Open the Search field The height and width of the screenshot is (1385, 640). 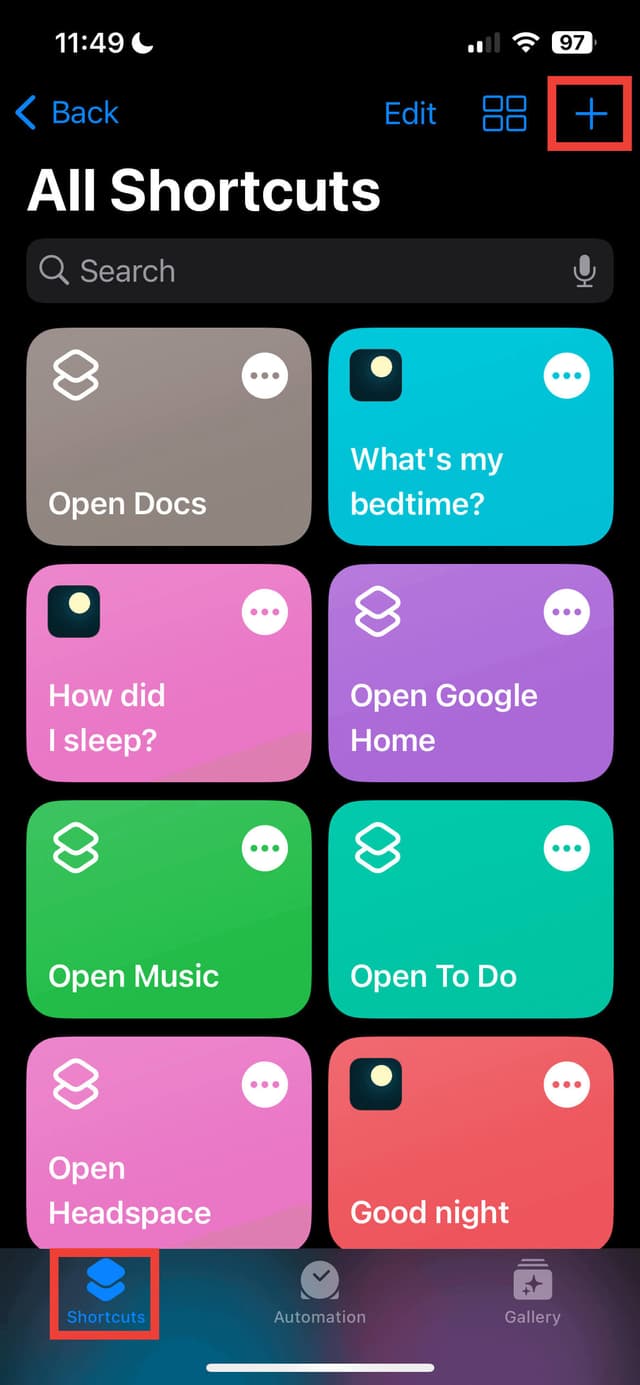pyautogui.click(x=300, y=271)
